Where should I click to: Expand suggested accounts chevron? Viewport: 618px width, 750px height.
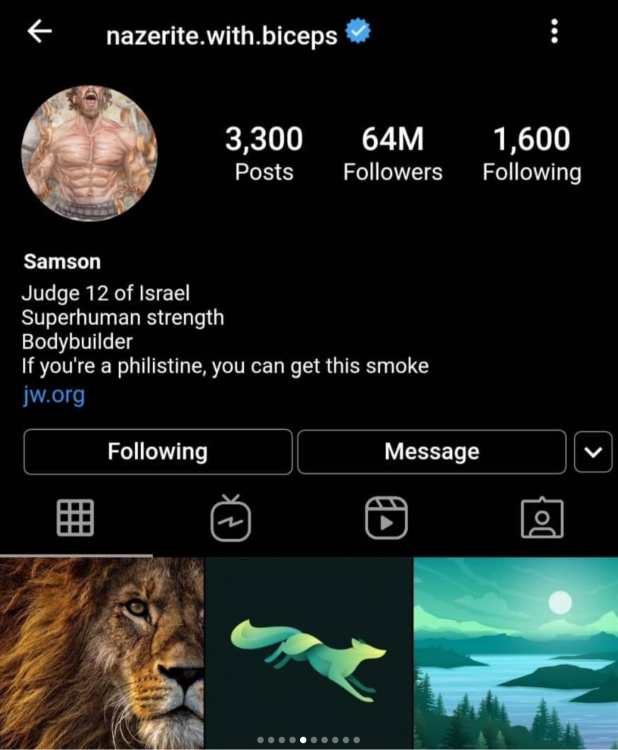pos(593,452)
